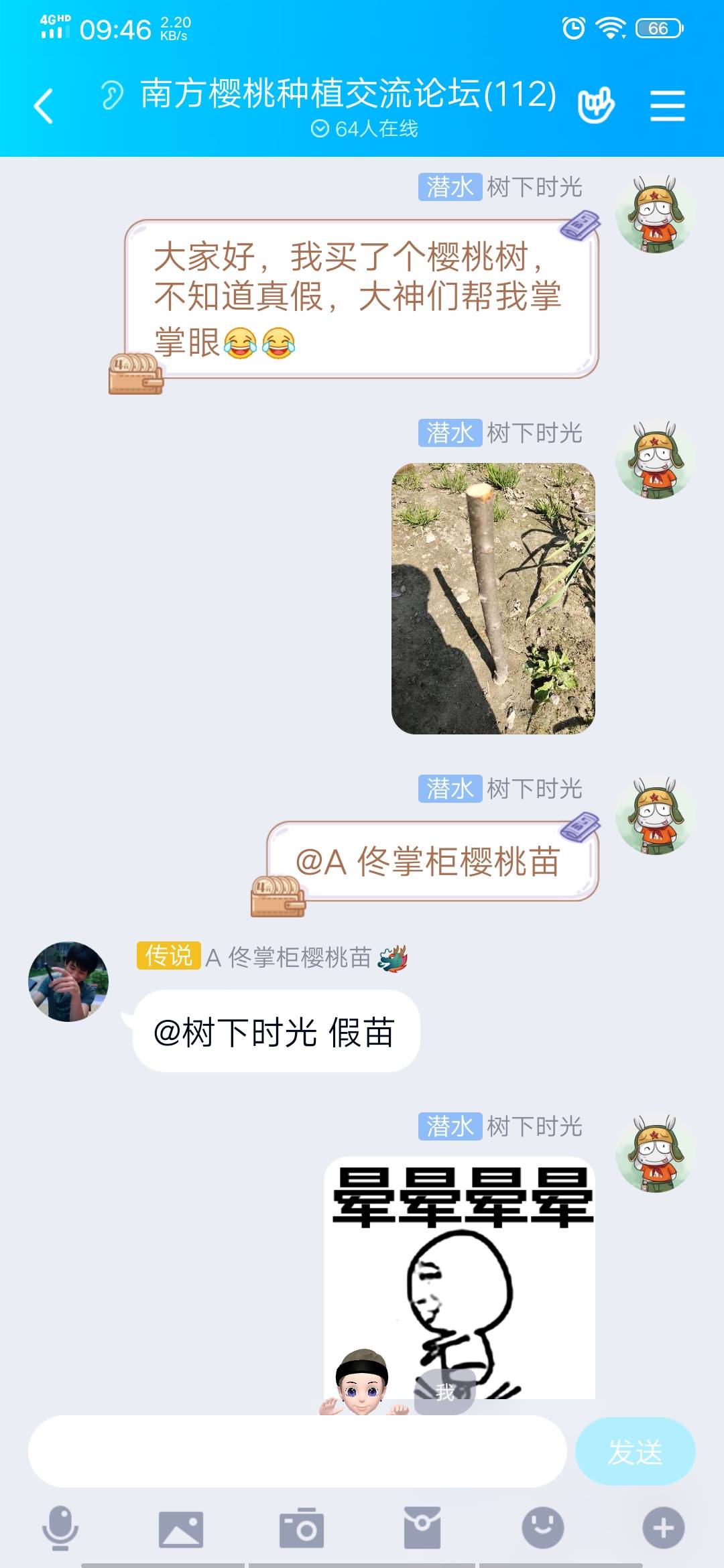This screenshot has width=724, height=1568.
Task: View the 晕晕晕晕 sticker image
Action: [459, 1277]
